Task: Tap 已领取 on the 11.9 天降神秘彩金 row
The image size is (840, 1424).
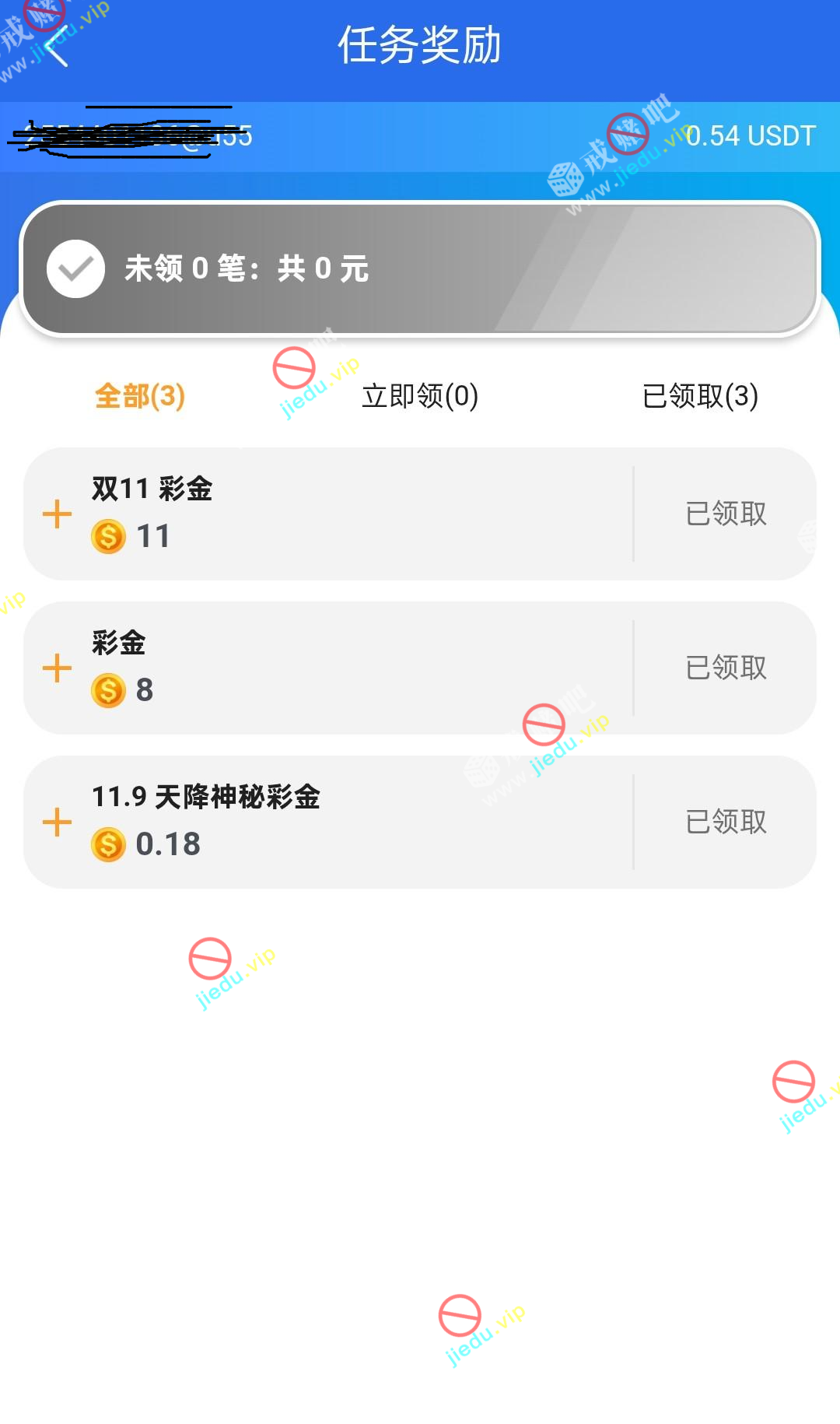Action: pos(726,822)
